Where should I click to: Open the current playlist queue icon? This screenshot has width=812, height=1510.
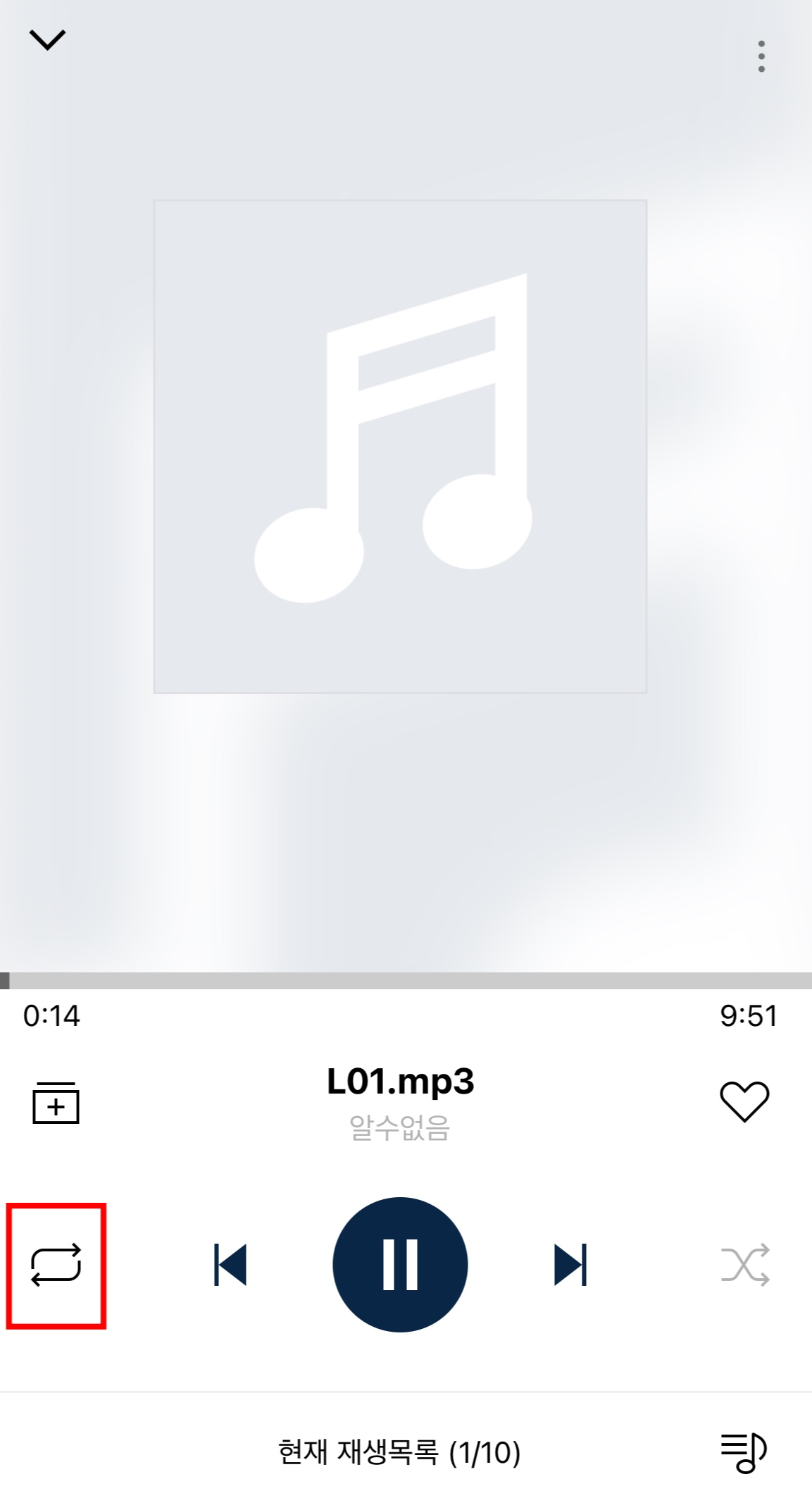[x=744, y=1452]
